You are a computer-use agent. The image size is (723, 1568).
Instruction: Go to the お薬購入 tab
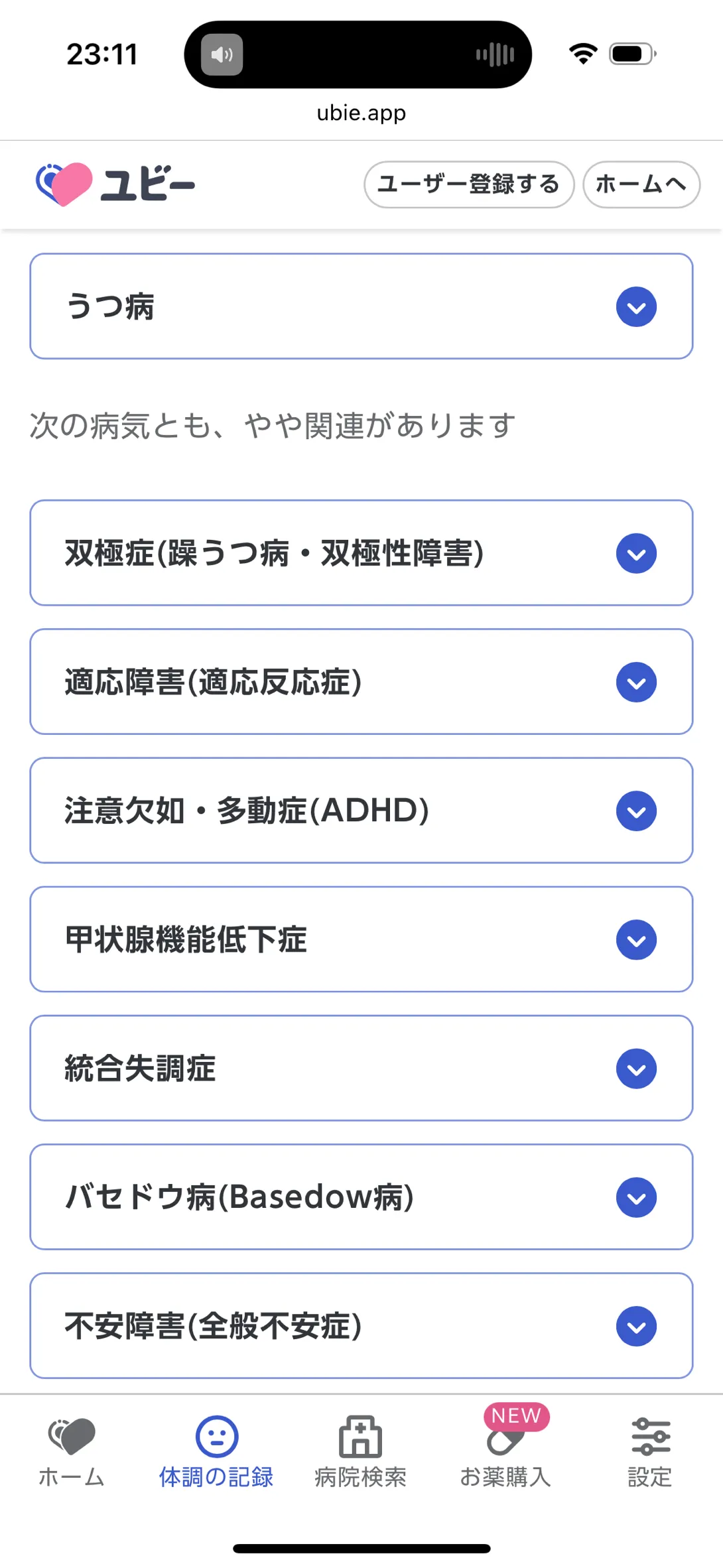(x=505, y=1451)
